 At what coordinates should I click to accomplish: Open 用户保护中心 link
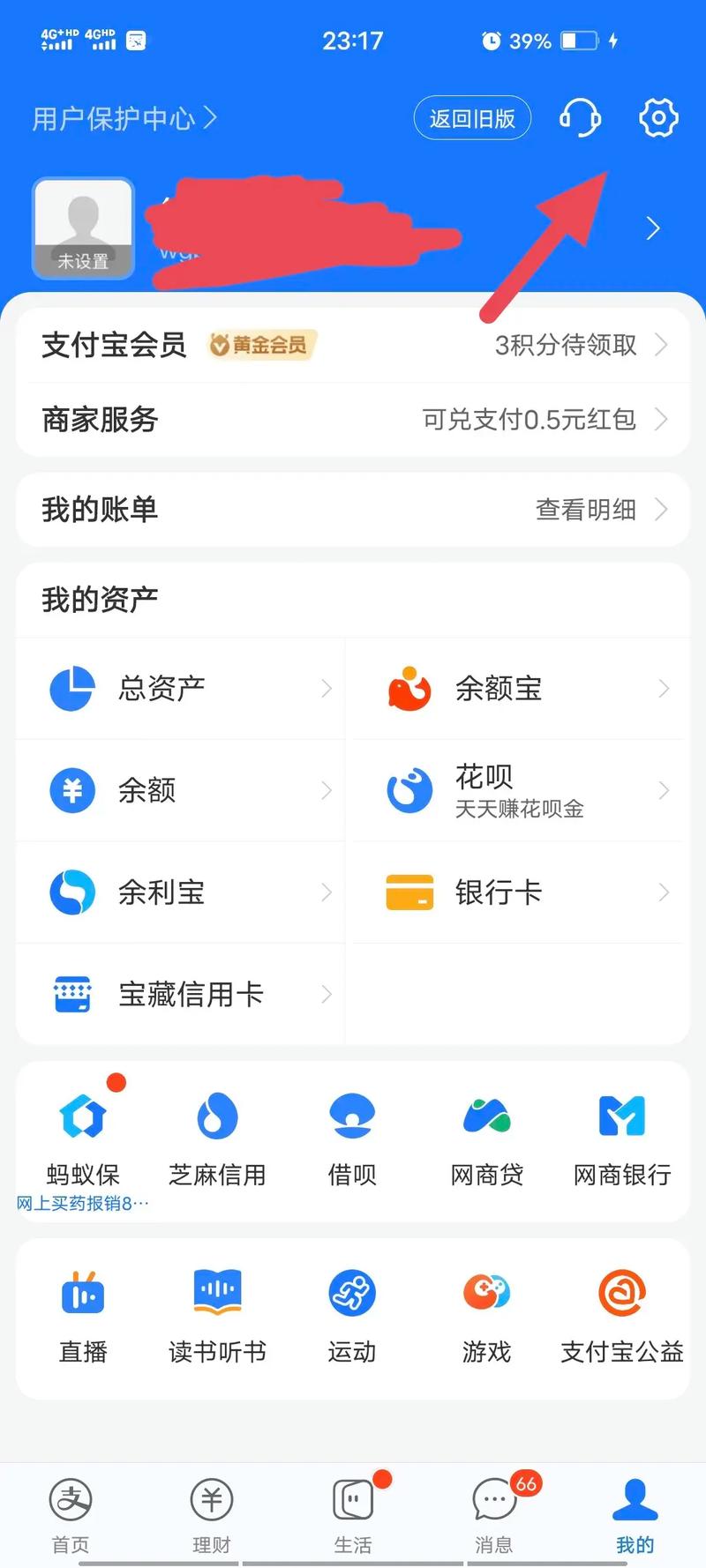click(x=124, y=118)
